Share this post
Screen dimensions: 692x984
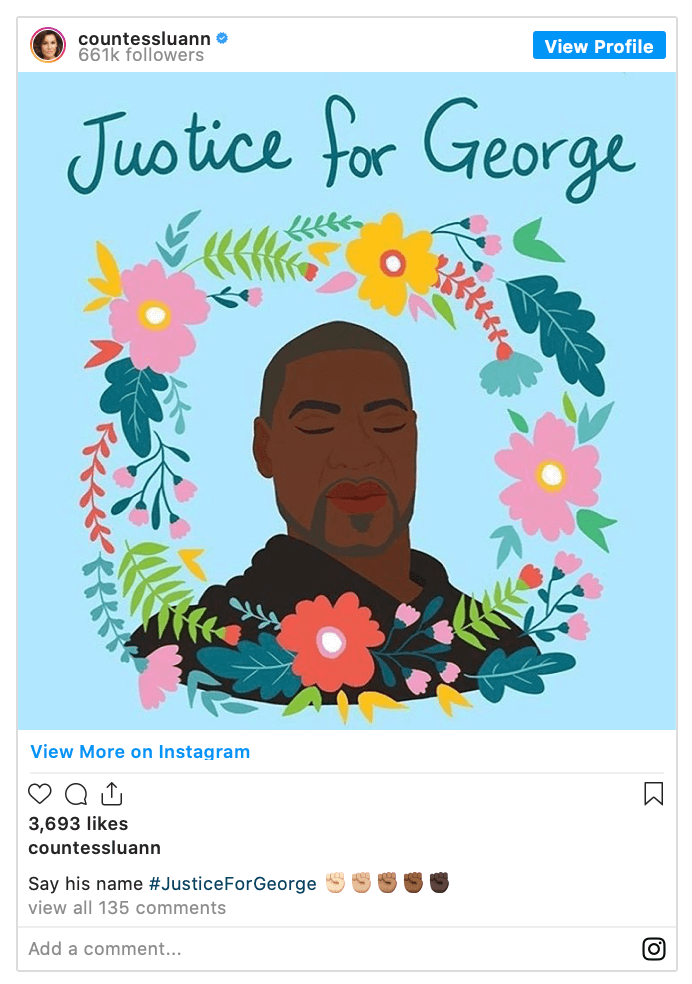coord(111,794)
